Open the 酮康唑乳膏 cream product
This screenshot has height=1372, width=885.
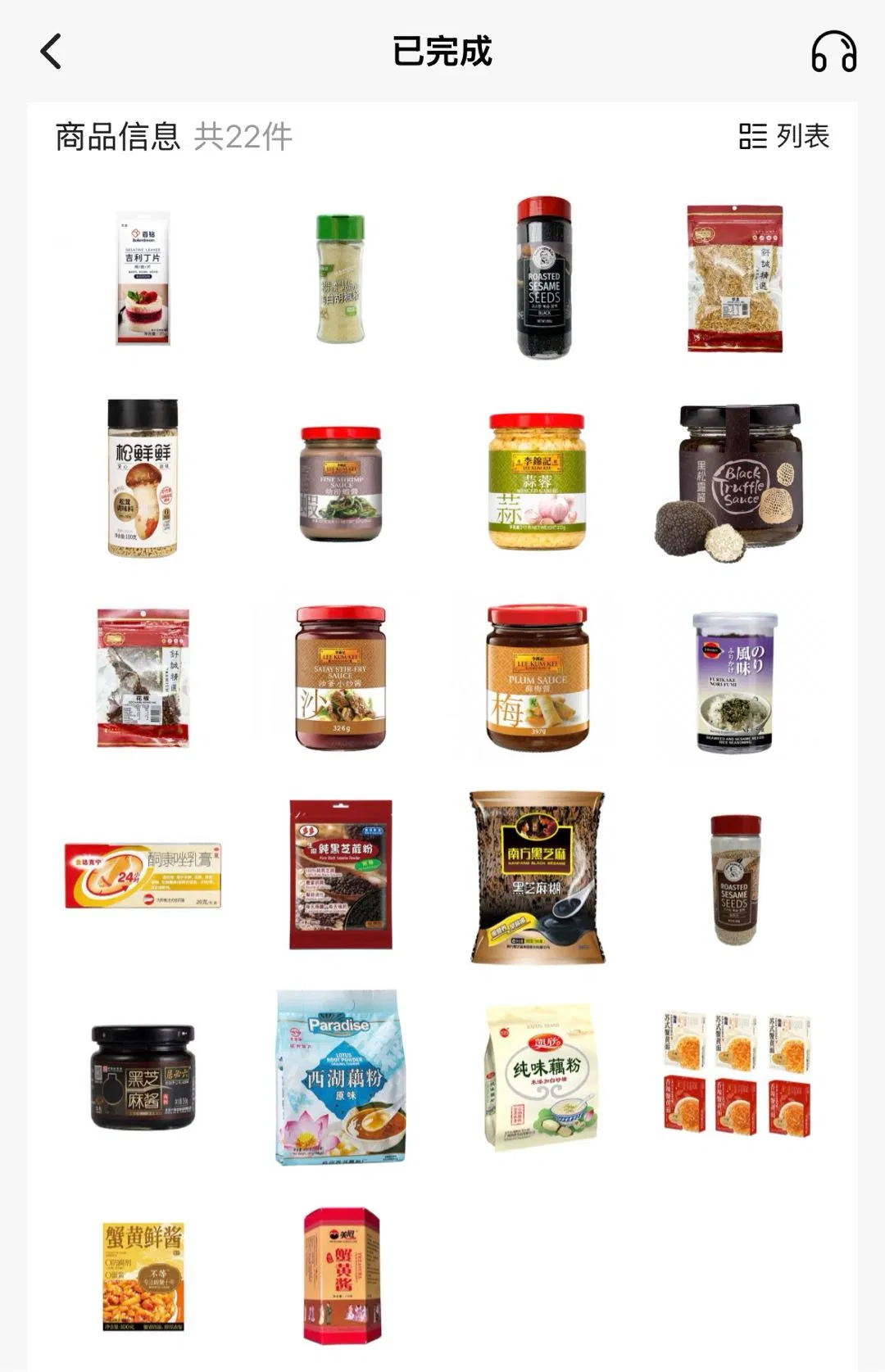143,876
